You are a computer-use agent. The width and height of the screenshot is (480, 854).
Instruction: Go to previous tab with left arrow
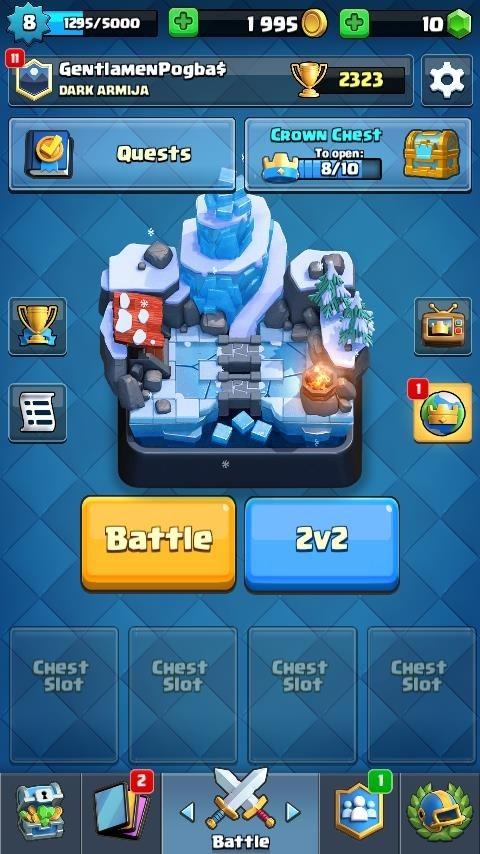point(187,812)
